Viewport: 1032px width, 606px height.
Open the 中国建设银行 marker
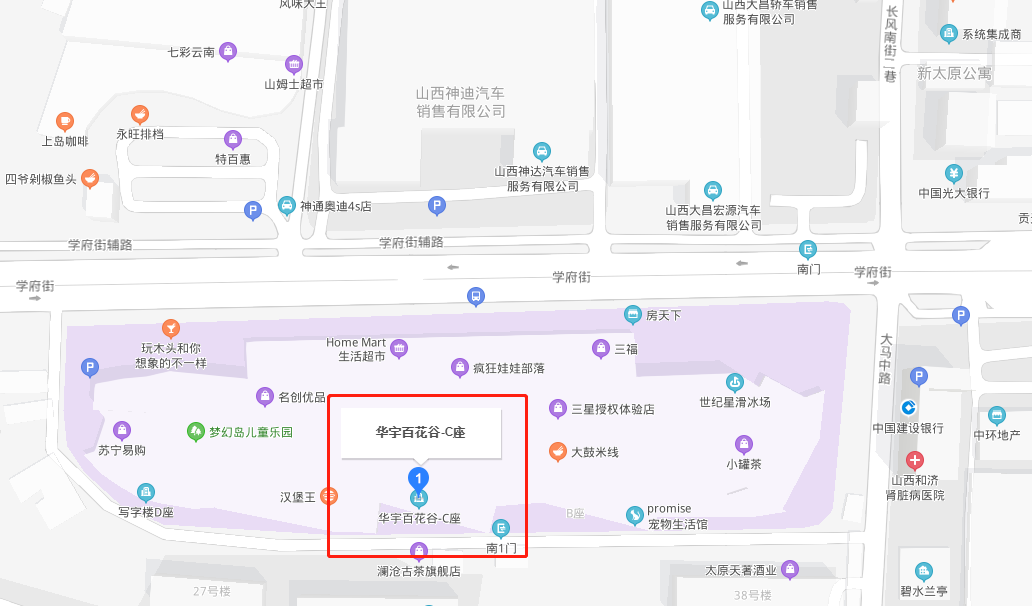(908, 408)
